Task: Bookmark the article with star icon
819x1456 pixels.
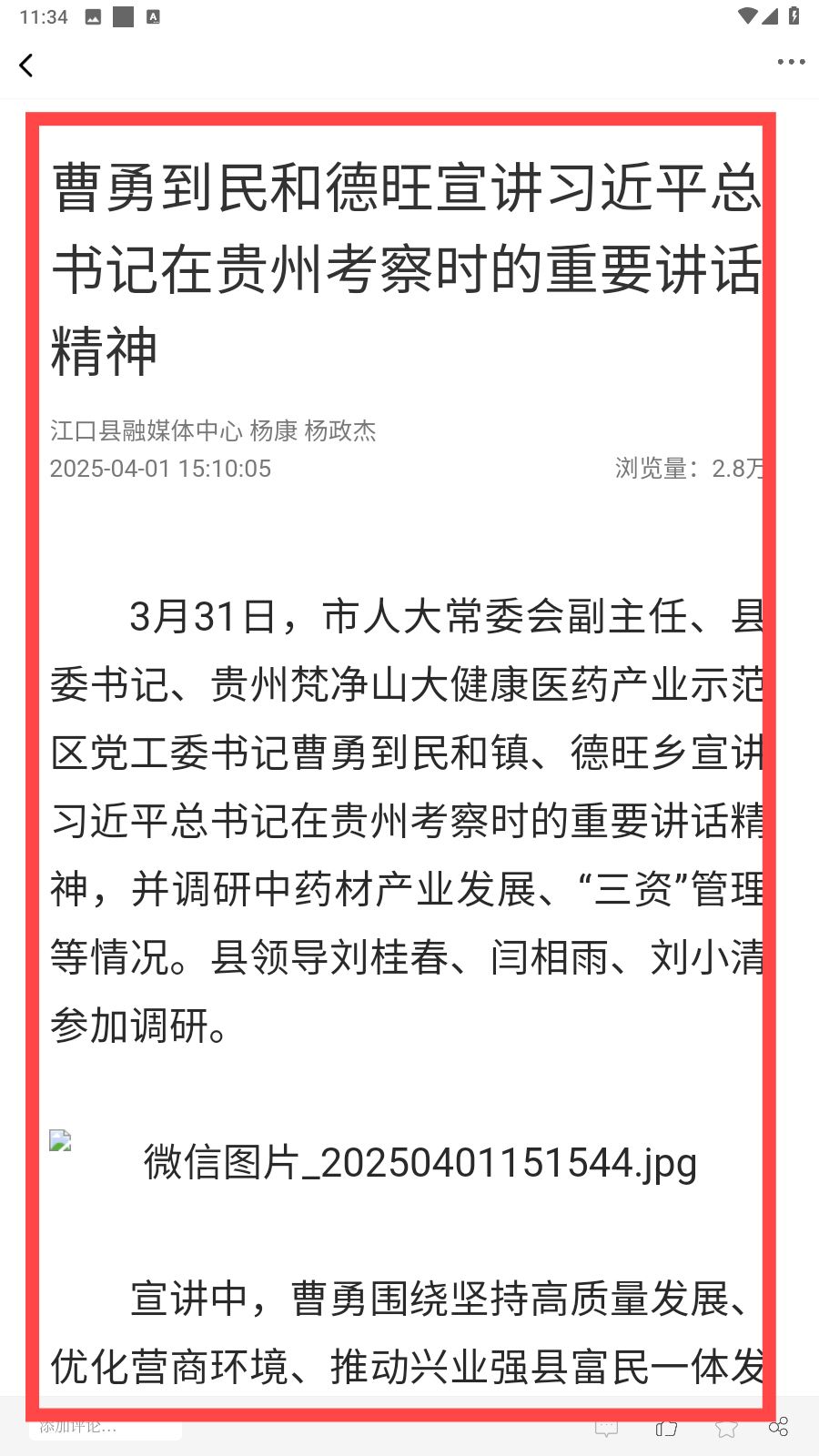Action: point(726,1427)
